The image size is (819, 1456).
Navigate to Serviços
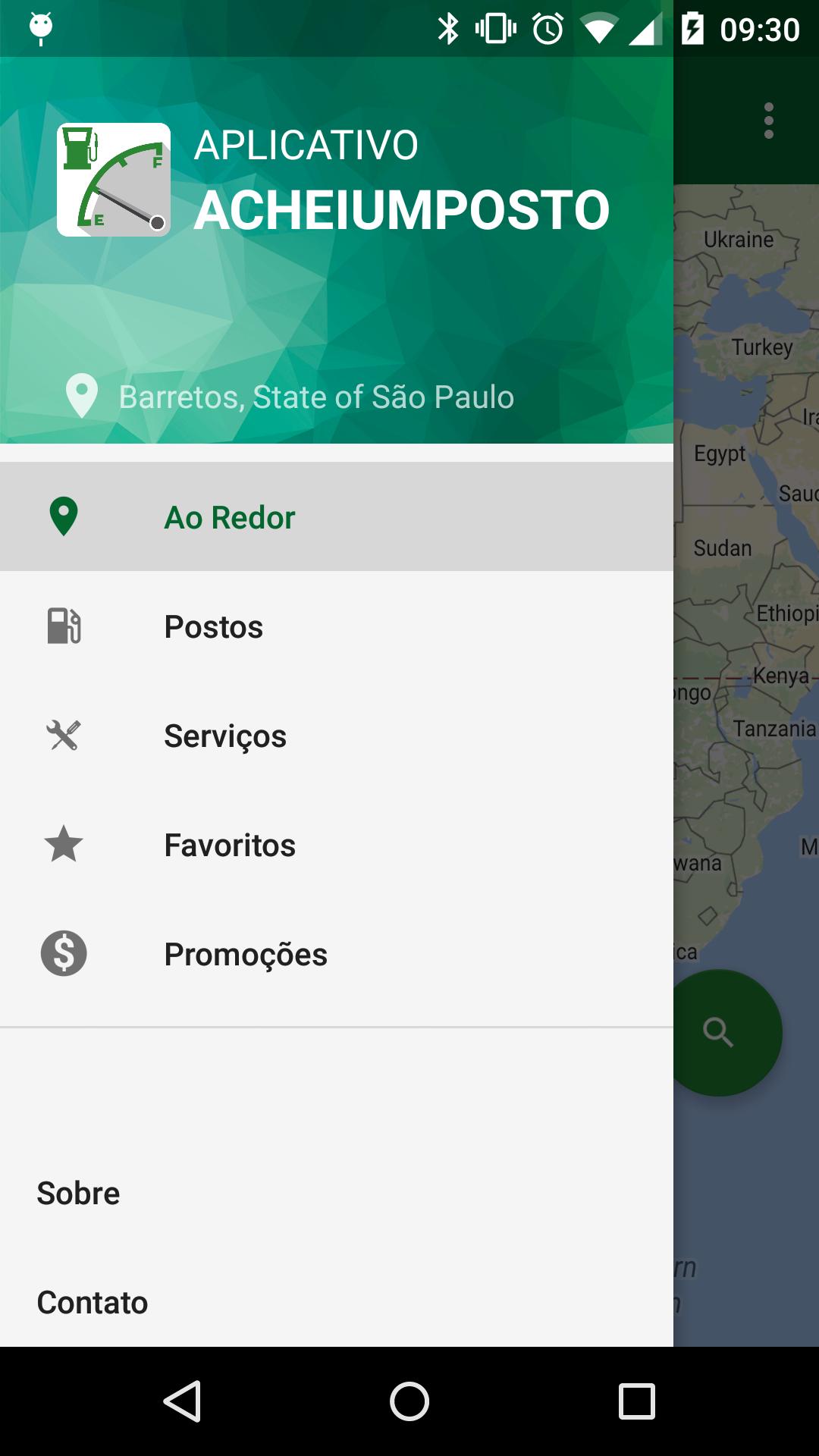click(x=225, y=736)
